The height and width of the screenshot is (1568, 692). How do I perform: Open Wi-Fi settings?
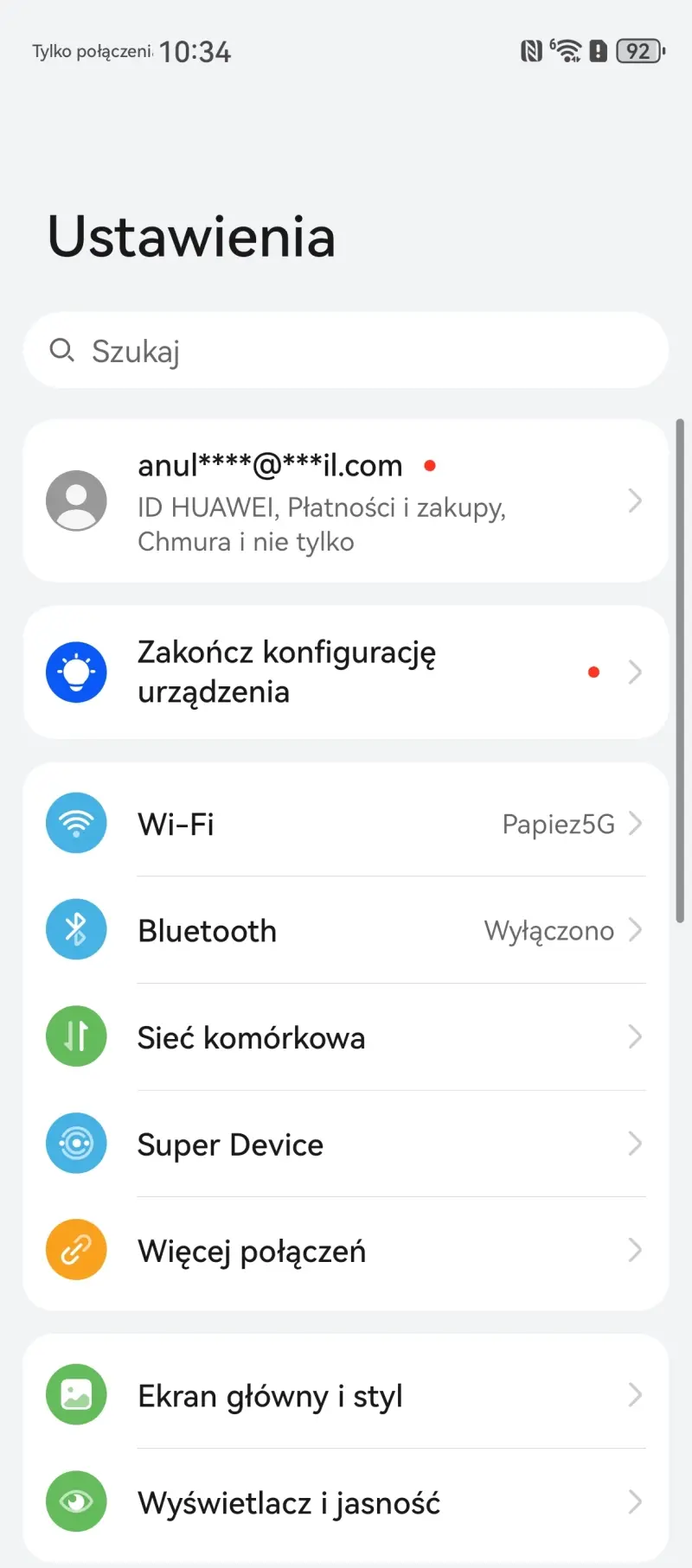click(x=346, y=824)
